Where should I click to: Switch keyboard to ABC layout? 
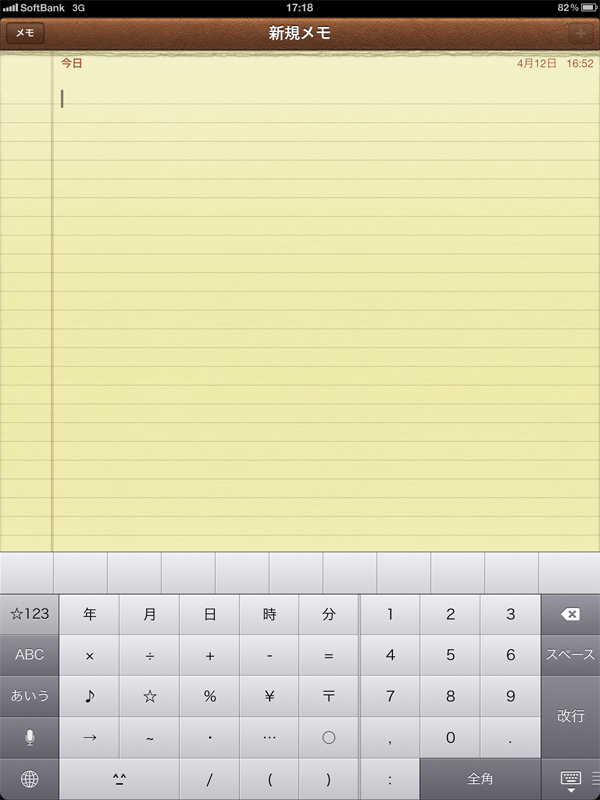tap(30, 655)
